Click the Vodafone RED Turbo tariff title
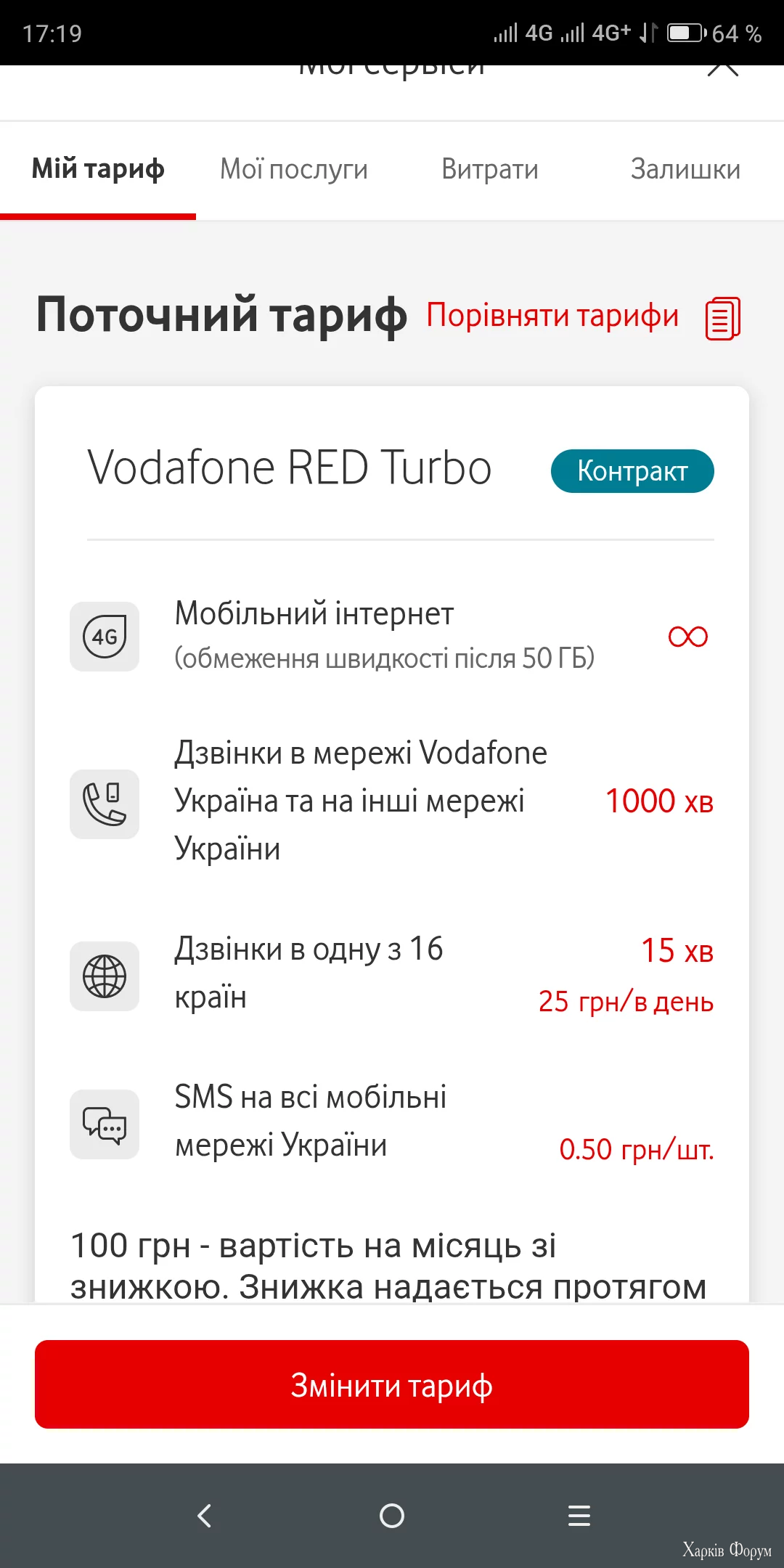The image size is (784, 1568). 289,468
